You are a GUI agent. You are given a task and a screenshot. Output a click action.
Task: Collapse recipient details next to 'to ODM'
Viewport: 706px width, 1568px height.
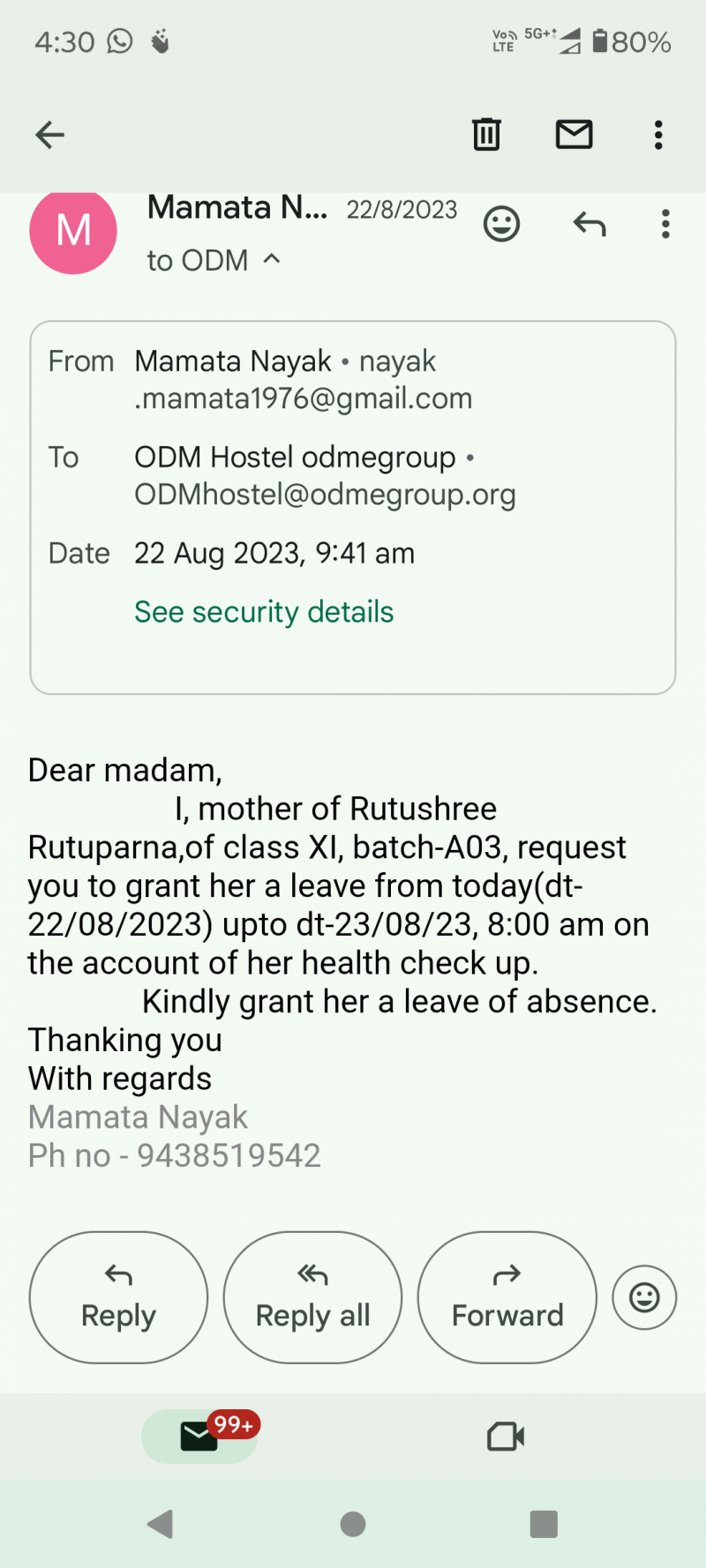point(273,259)
